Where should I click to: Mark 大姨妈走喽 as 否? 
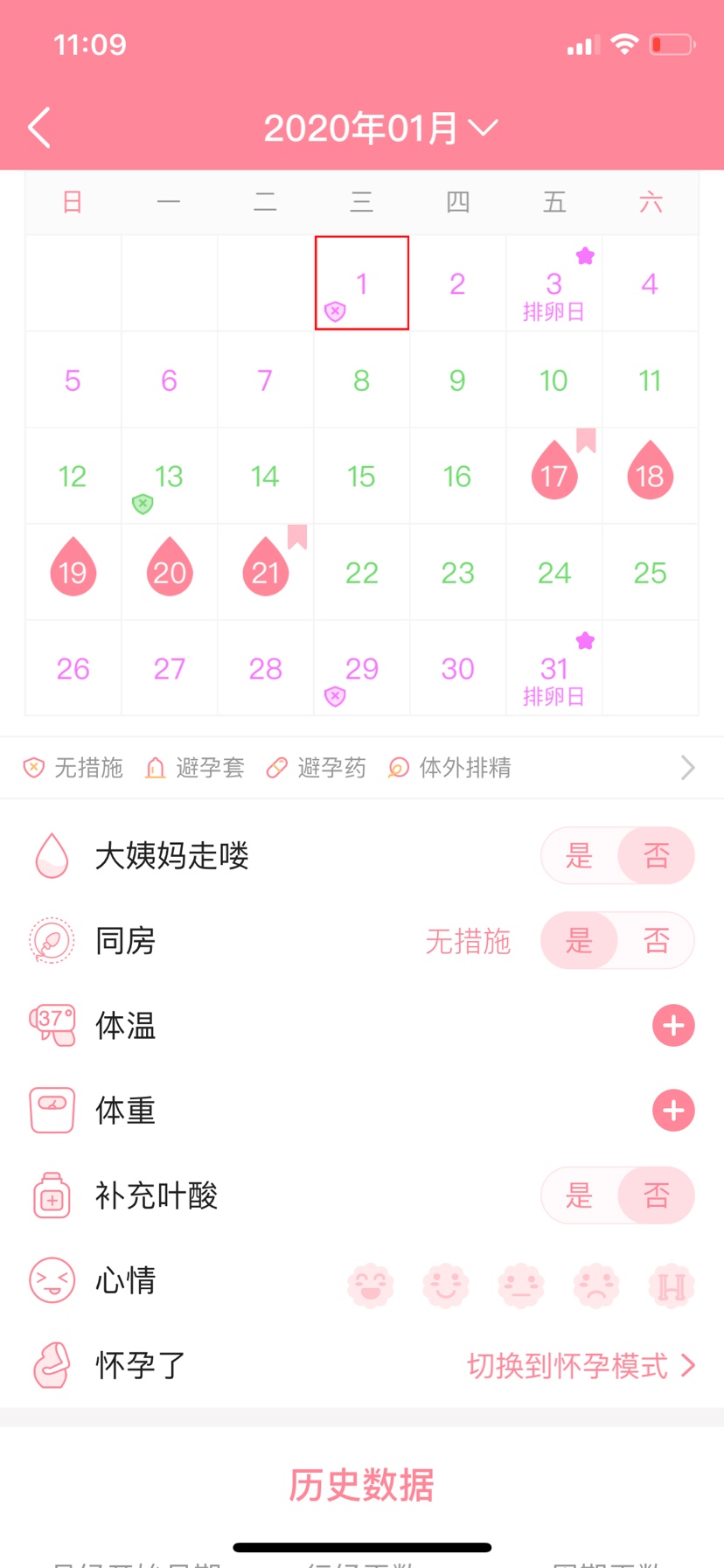pyautogui.click(x=657, y=855)
